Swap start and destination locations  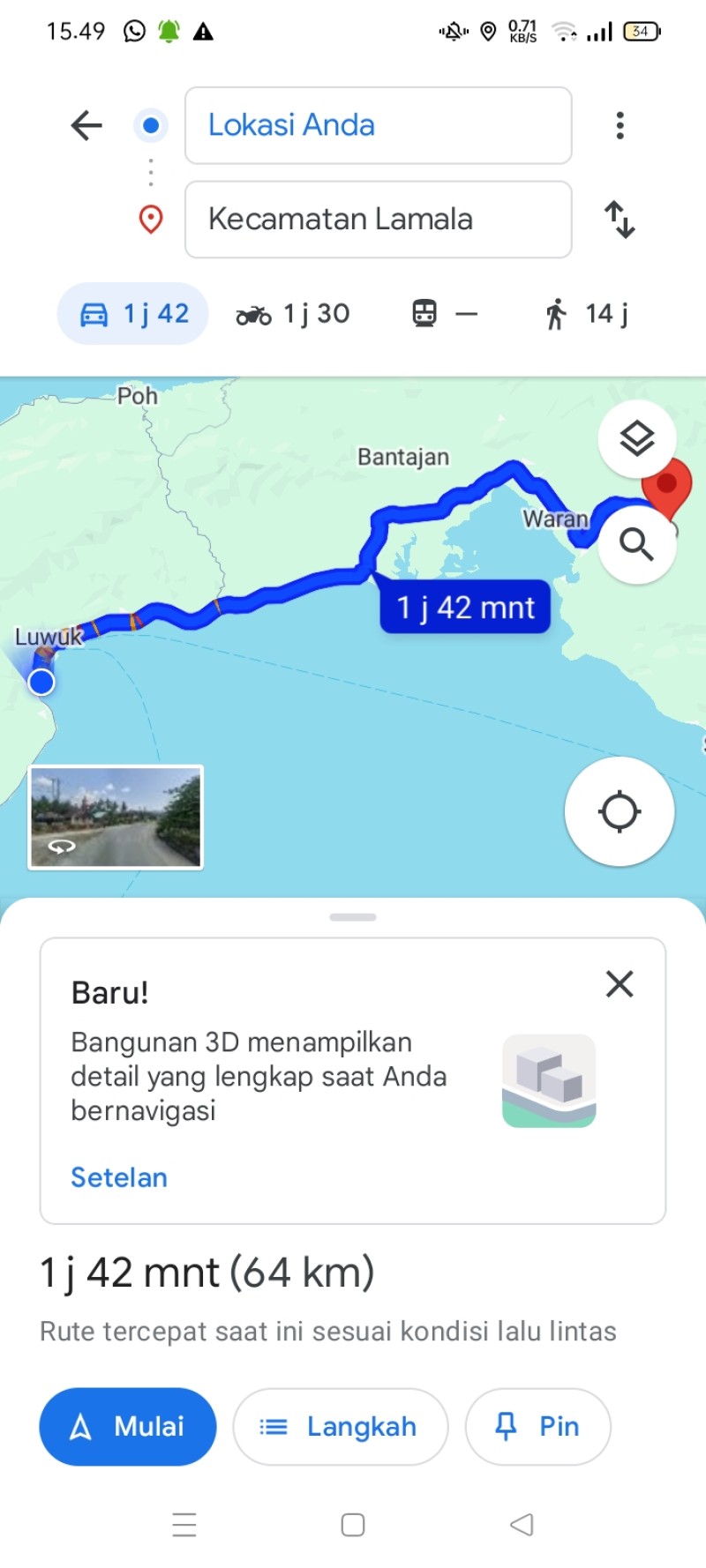(620, 220)
